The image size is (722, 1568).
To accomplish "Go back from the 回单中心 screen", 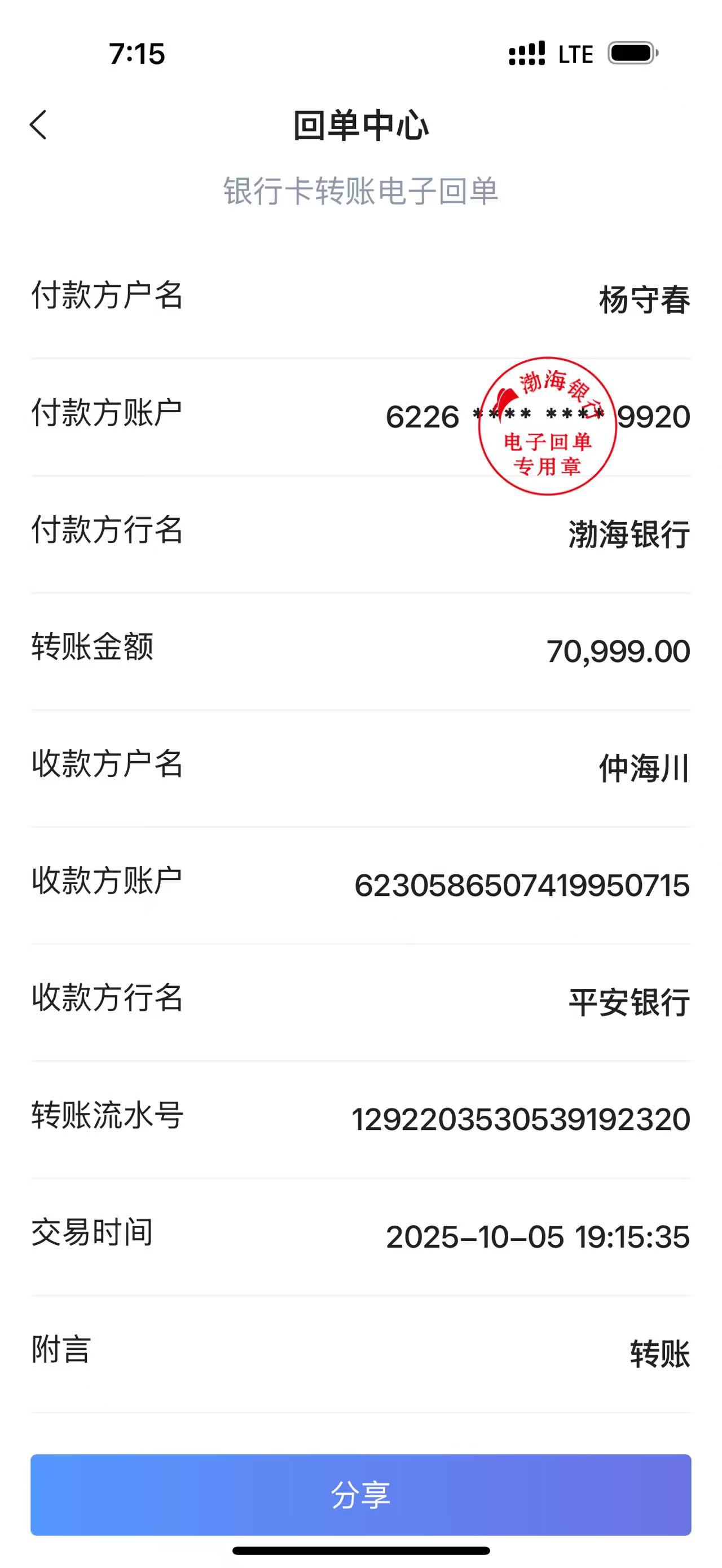I will 38,125.
